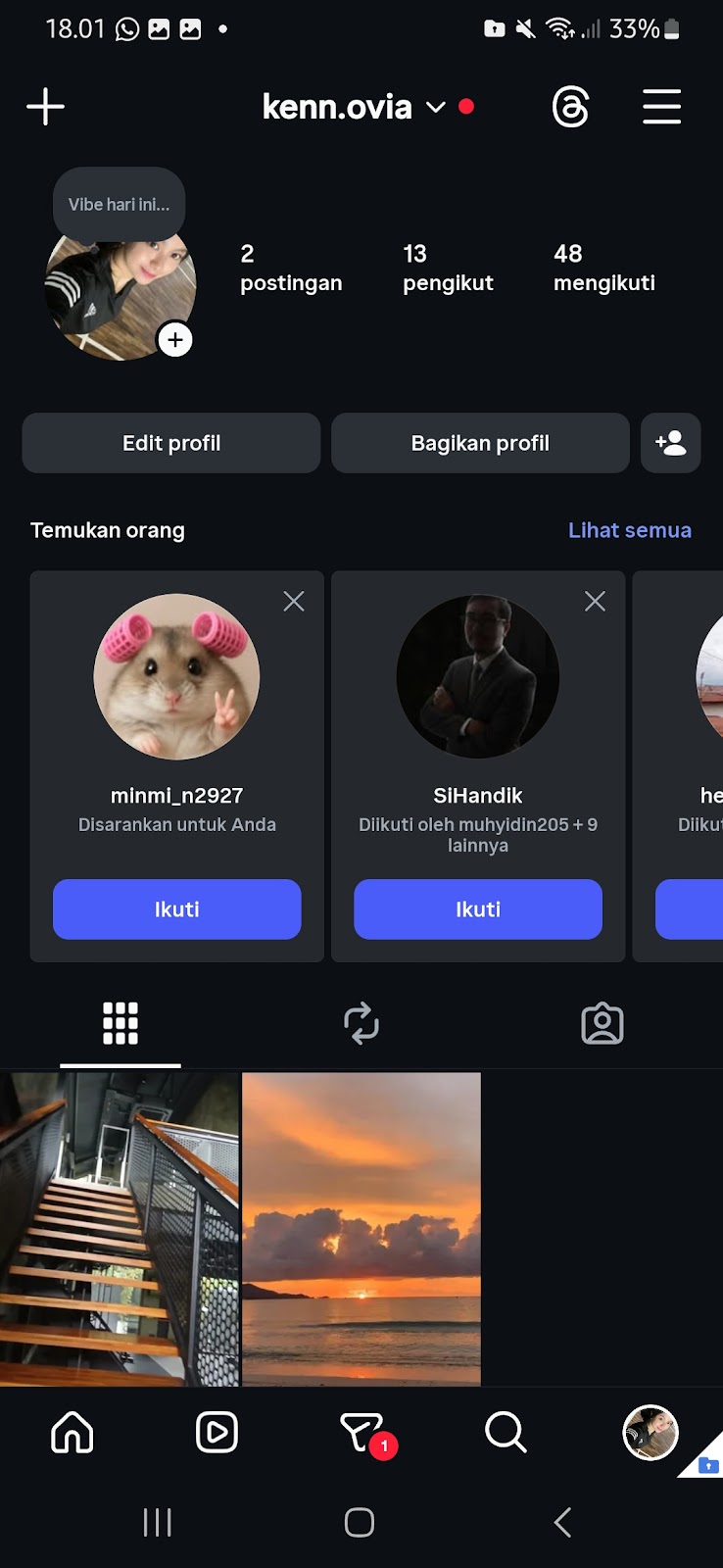Go to the Reels tab in bottom navigation
The width and height of the screenshot is (723, 1568).
(217, 1433)
